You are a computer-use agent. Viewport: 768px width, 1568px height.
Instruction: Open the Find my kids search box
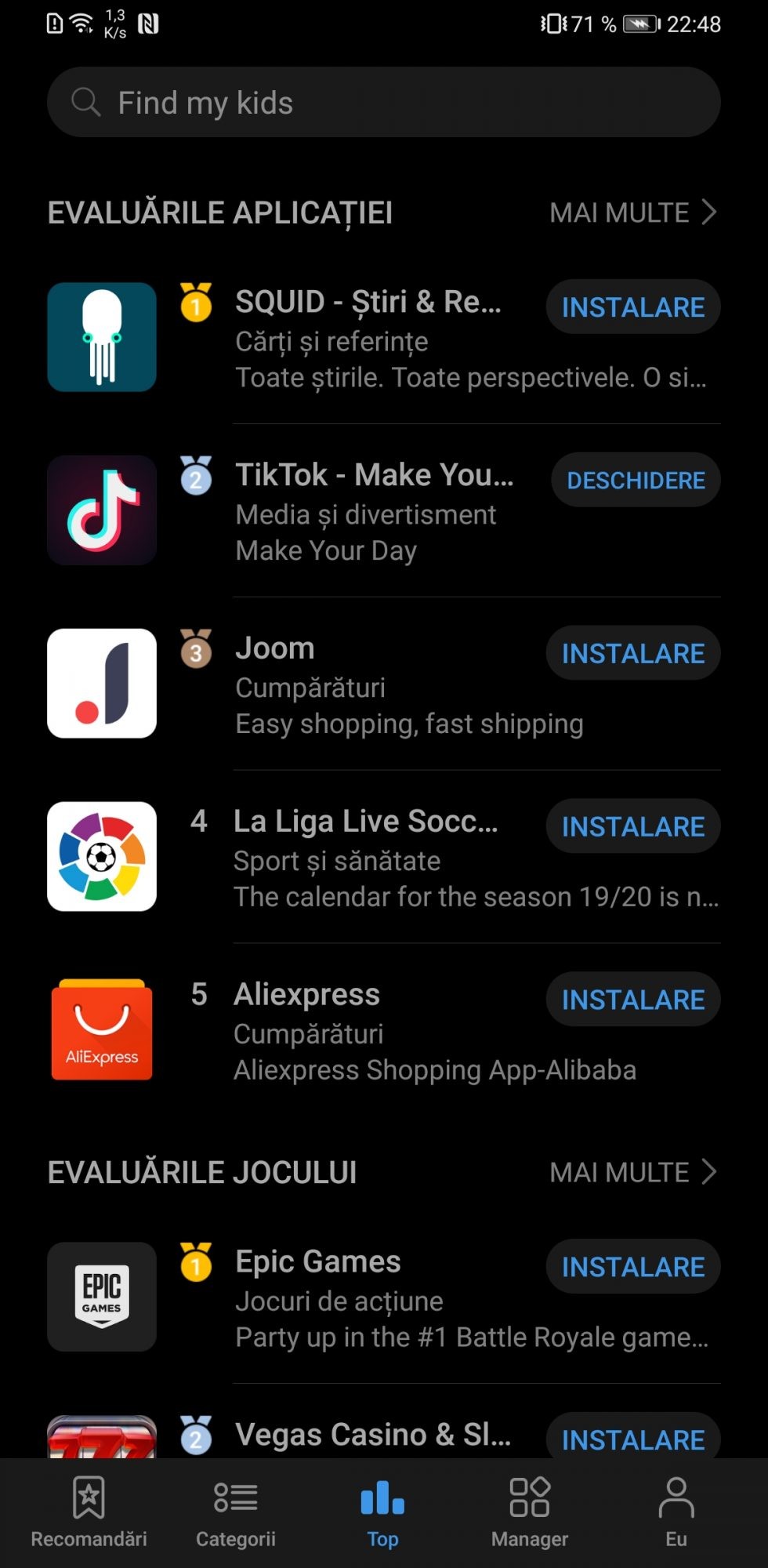[x=384, y=103]
